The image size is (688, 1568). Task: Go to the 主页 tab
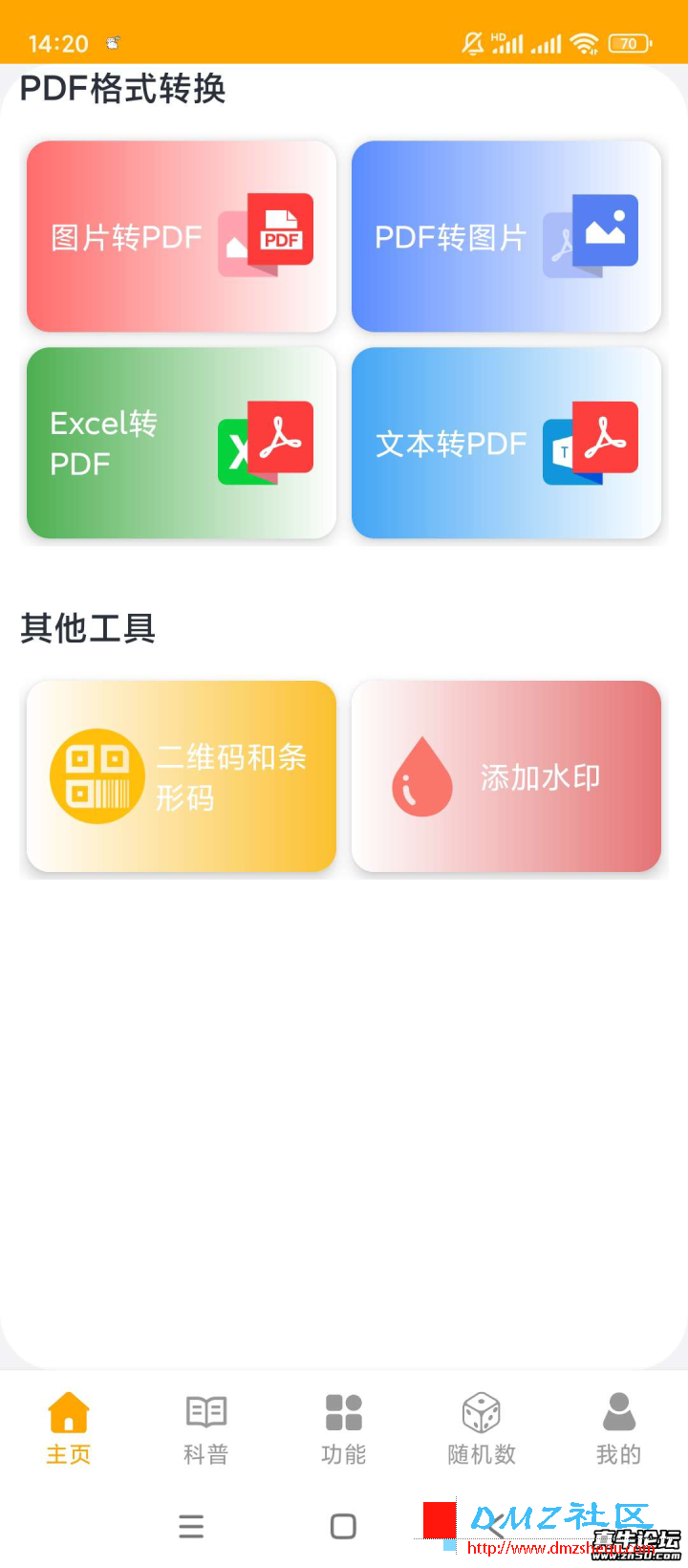[x=69, y=1427]
